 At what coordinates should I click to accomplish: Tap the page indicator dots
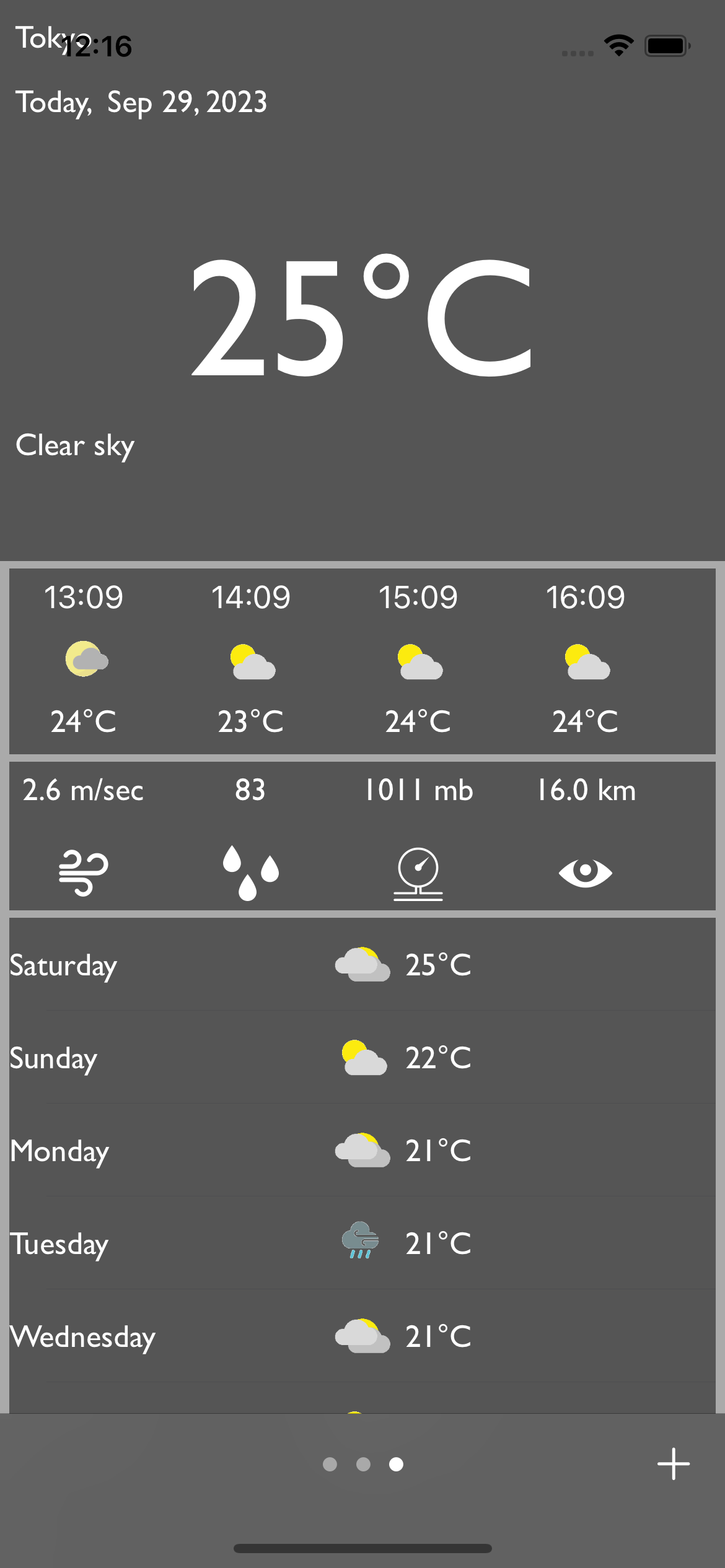coord(363,1464)
